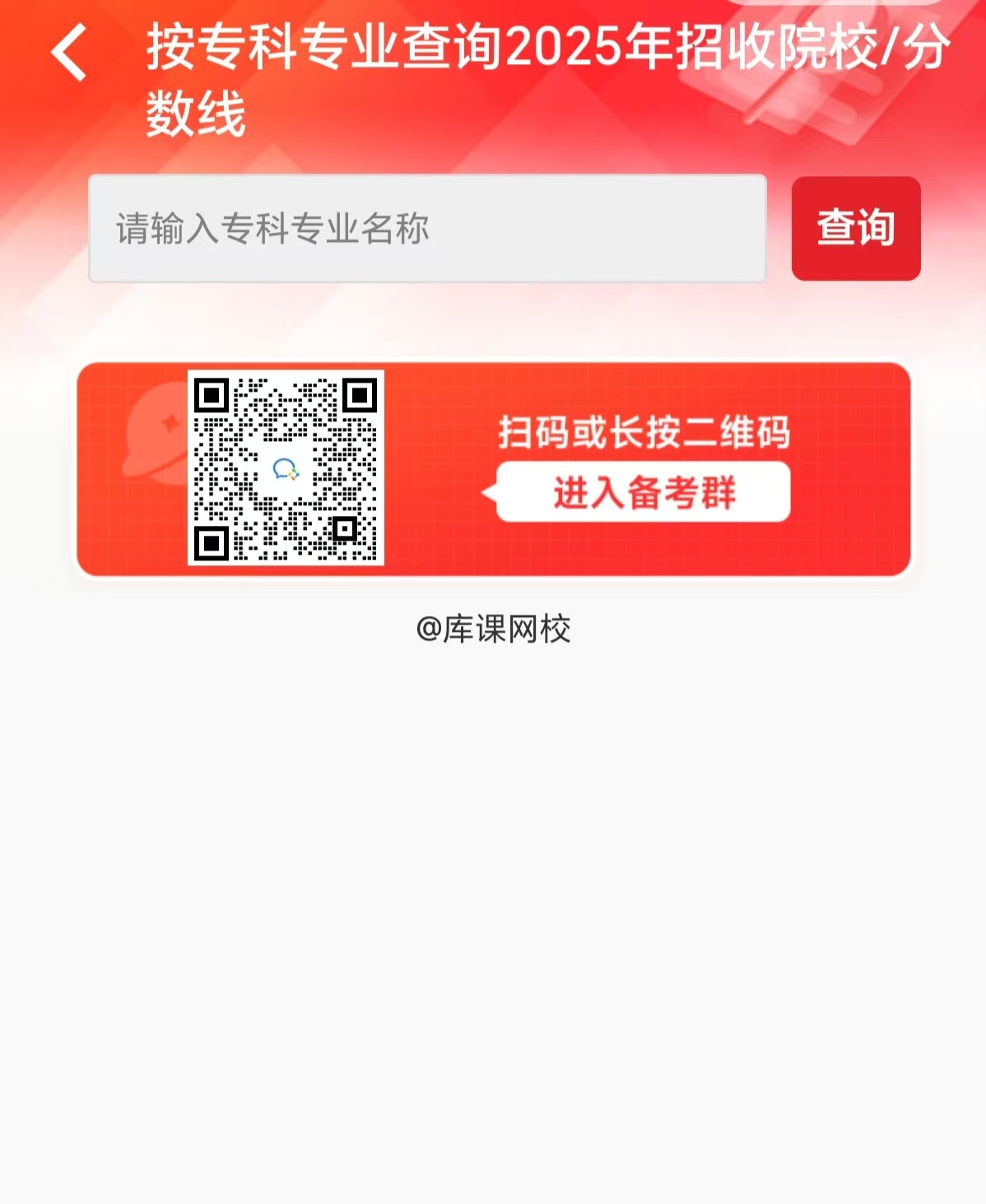Go back using the top-left arrow

tap(70, 52)
